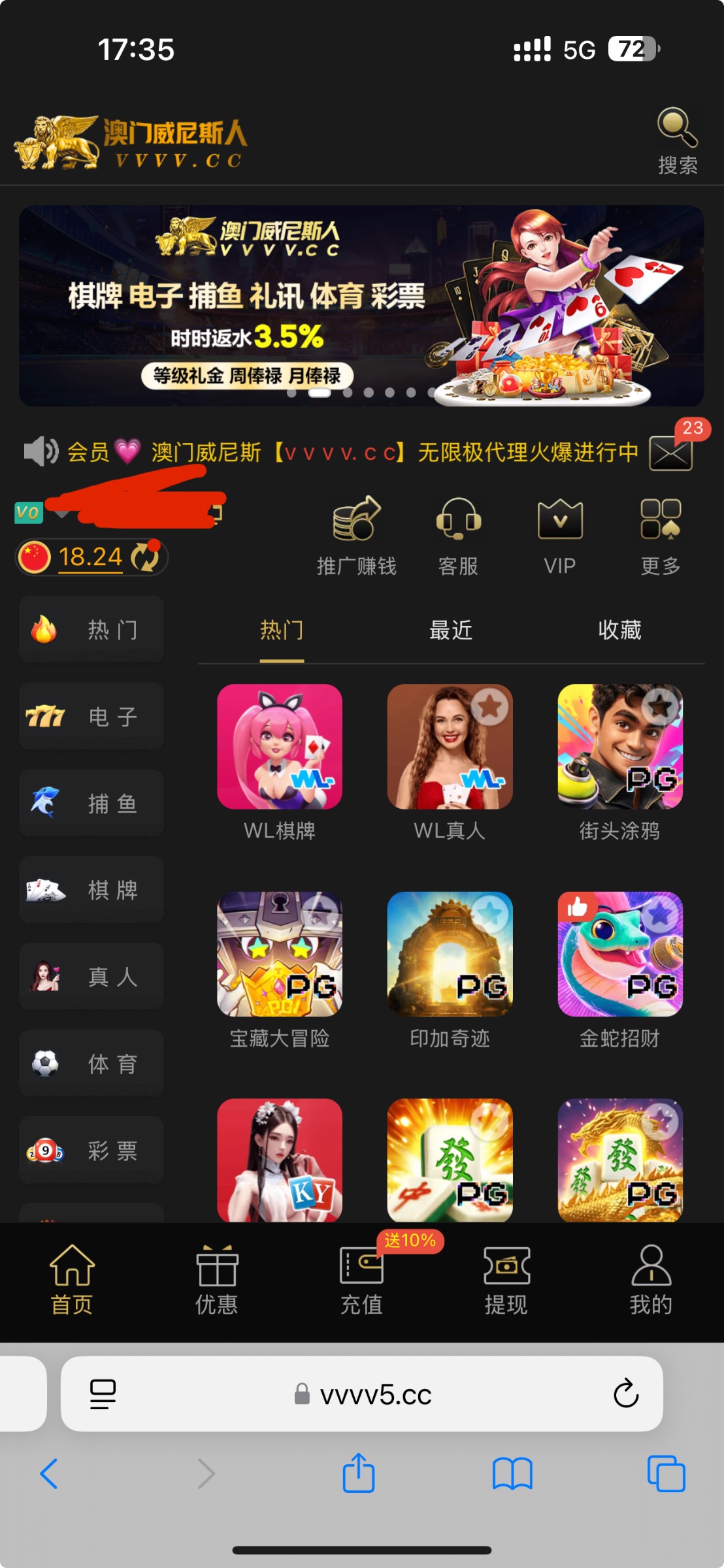The height and width of the screenshot is (1568, 724).
Task: Select the 电子 category
Action: pos(91,717)
